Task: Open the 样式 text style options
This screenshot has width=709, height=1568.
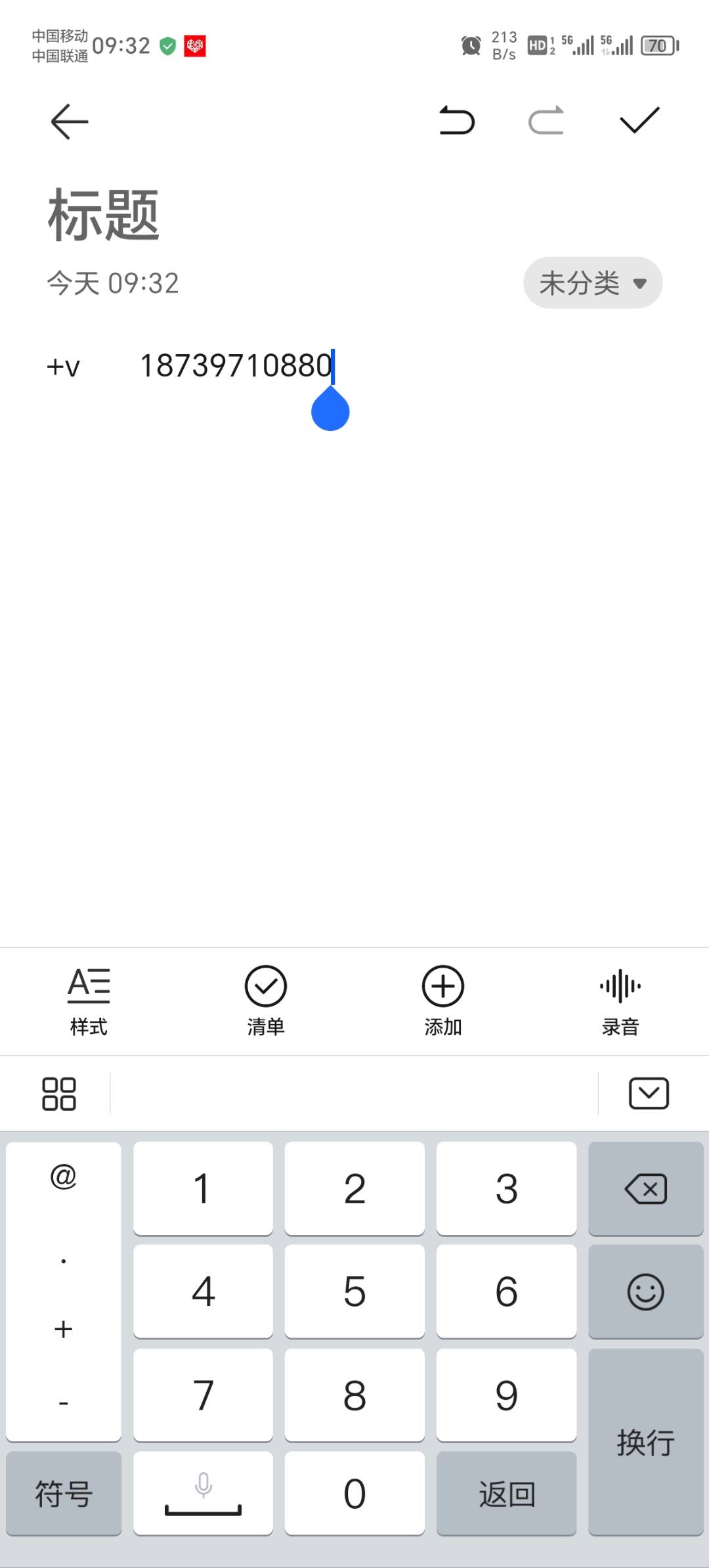Action: point(89,1001)
